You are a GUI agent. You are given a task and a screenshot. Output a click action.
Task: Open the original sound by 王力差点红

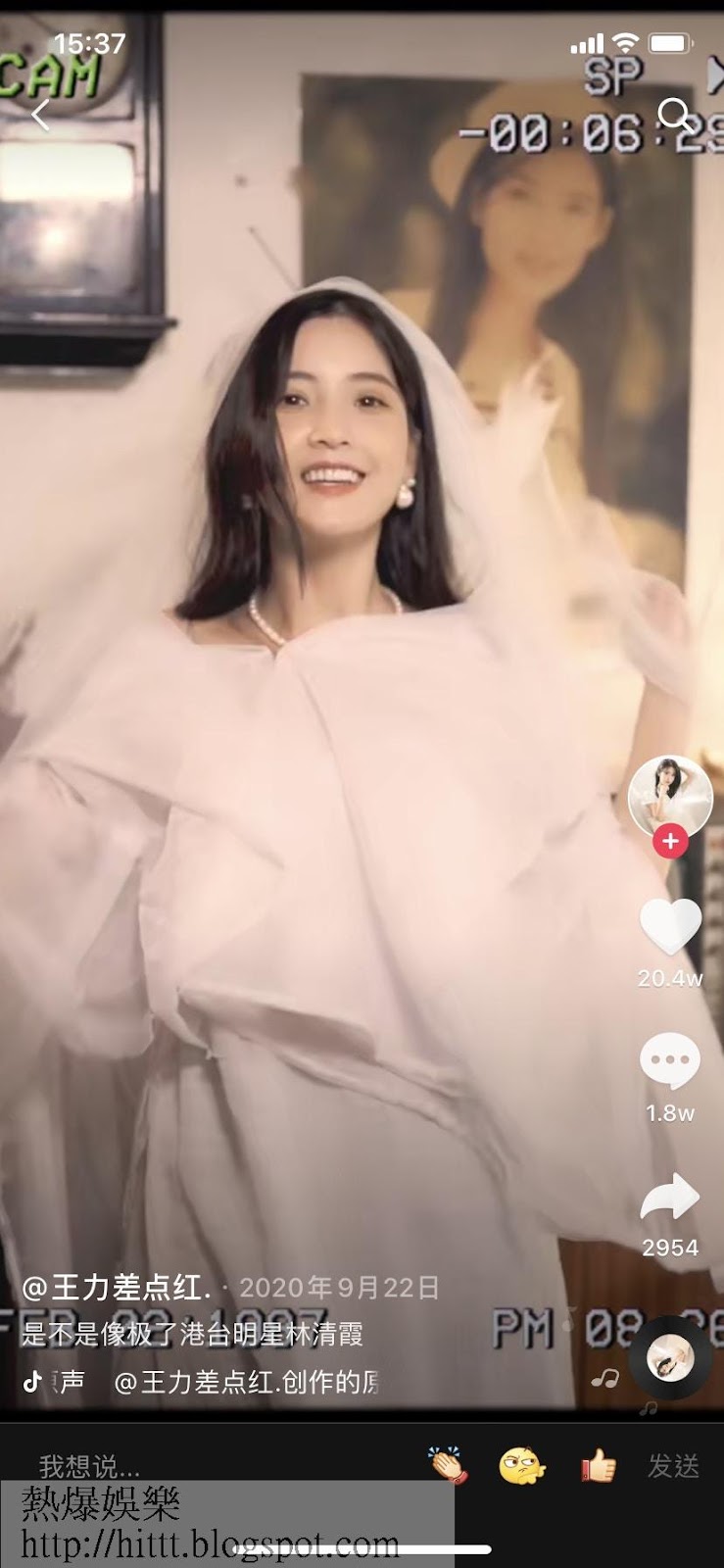245,1382
